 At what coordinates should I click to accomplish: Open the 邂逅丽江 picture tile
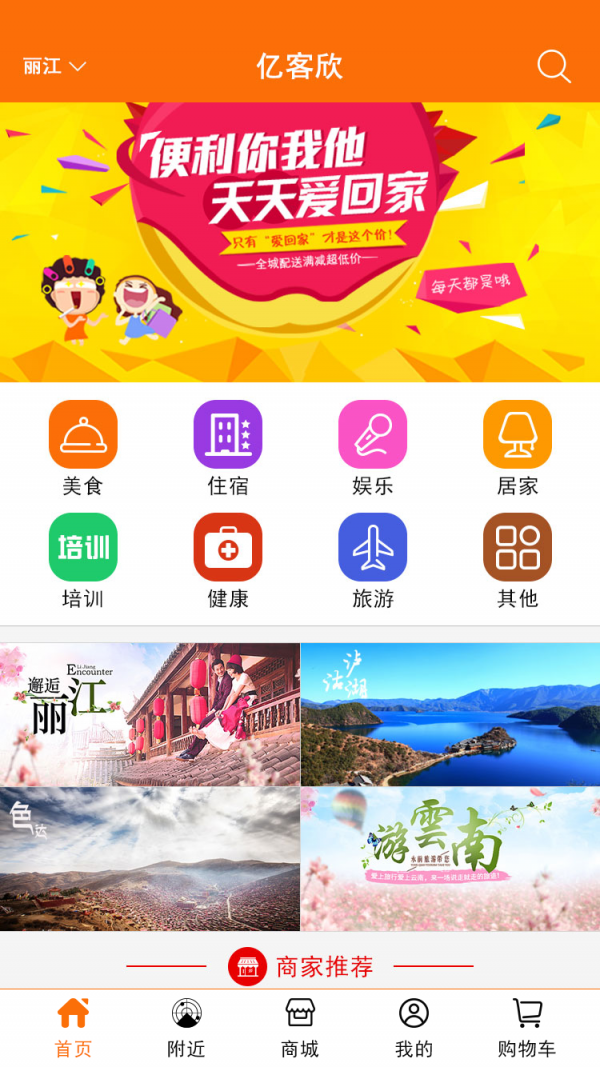(150, 714)
